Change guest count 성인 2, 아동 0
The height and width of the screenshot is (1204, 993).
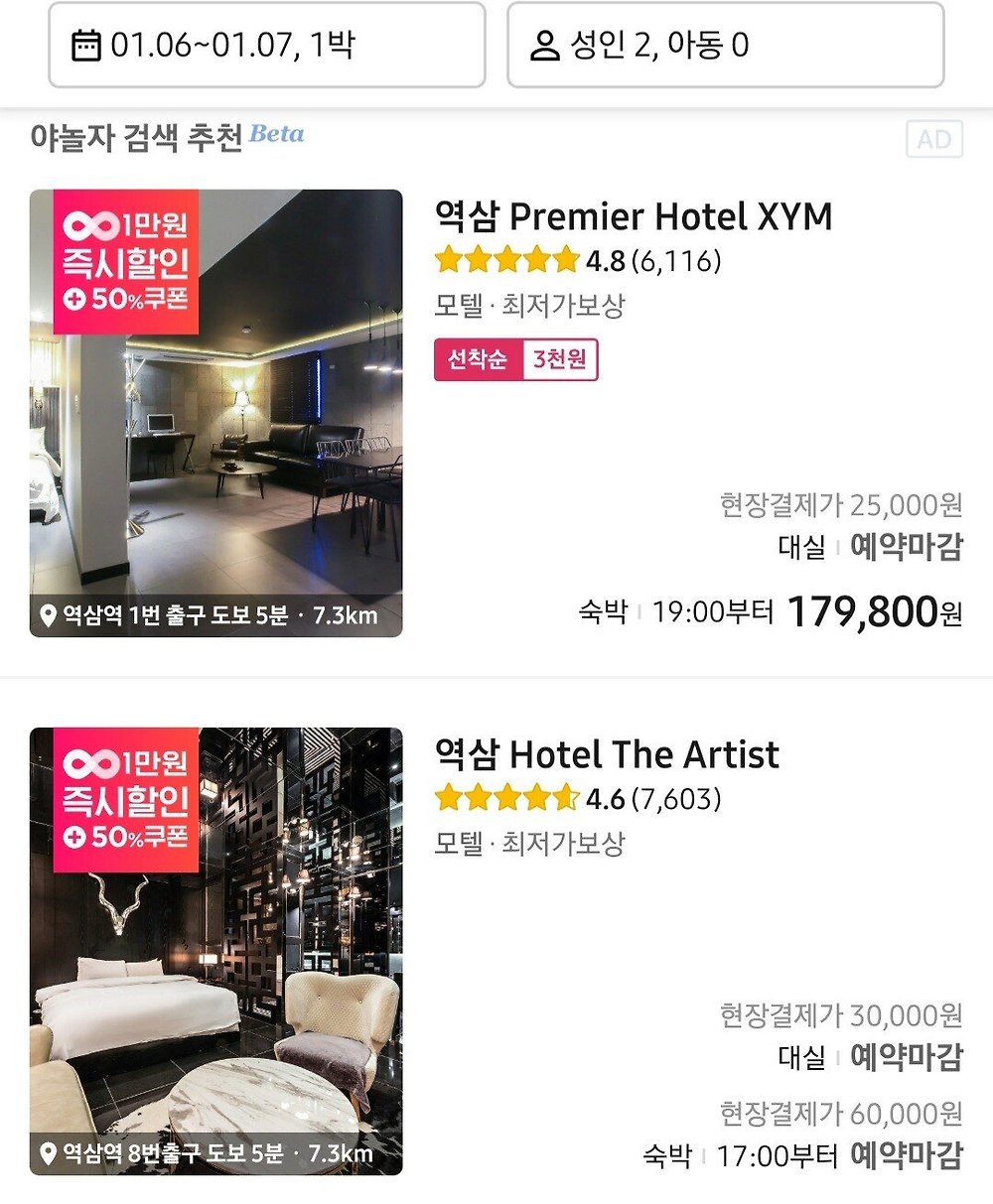pyautogui.click(x=725, y=46)
